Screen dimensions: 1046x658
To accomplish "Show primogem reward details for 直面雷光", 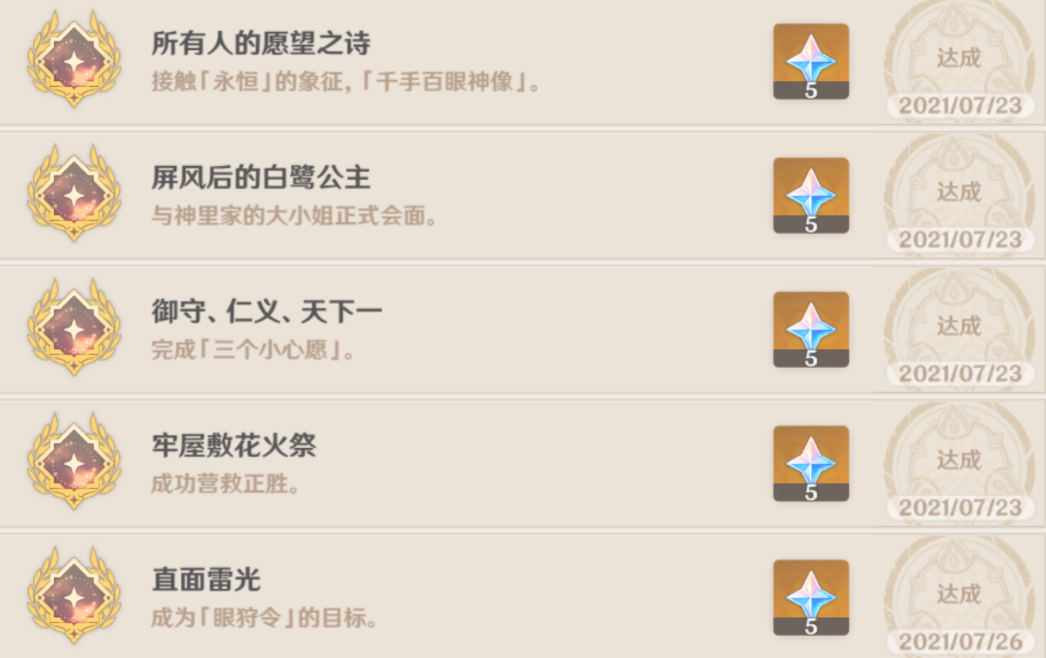I will (x=810, y=597).
